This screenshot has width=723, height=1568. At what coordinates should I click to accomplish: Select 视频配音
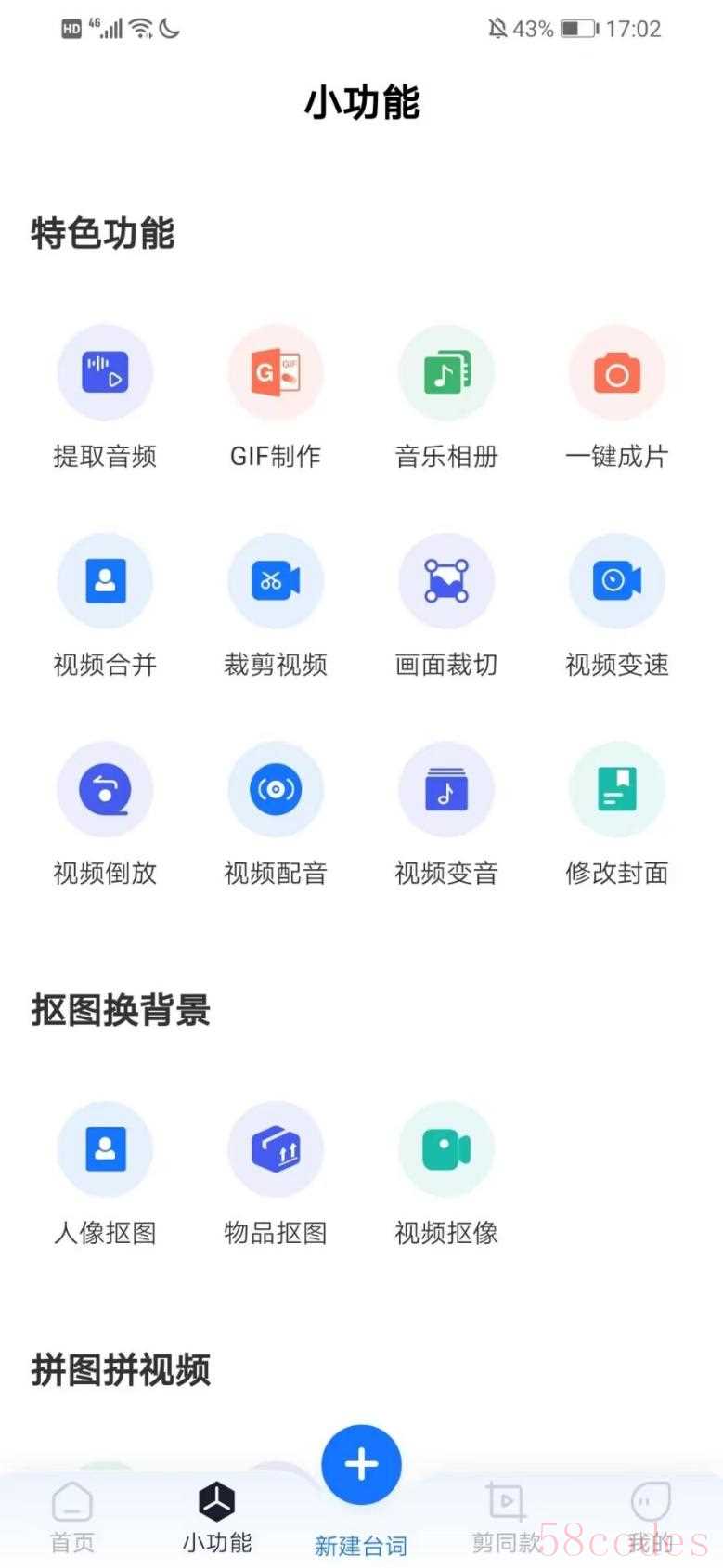coord(276,789)
